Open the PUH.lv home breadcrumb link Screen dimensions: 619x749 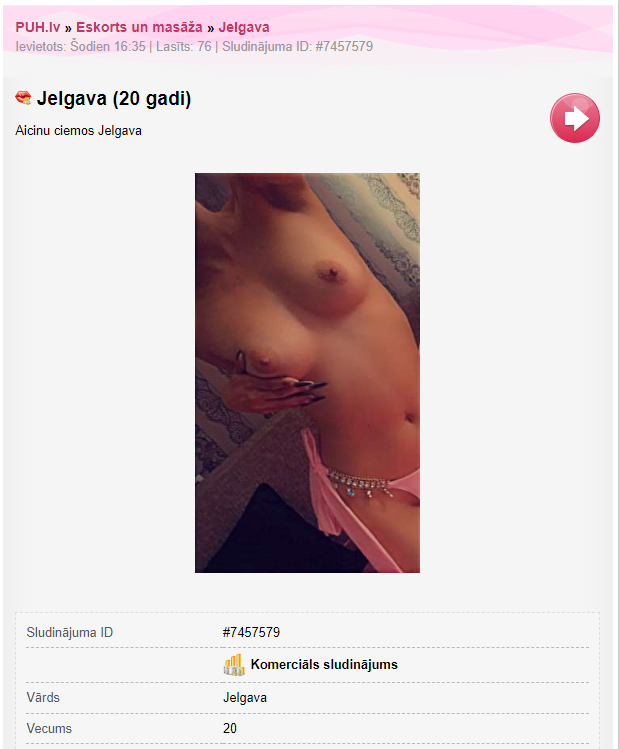[37, 27]
